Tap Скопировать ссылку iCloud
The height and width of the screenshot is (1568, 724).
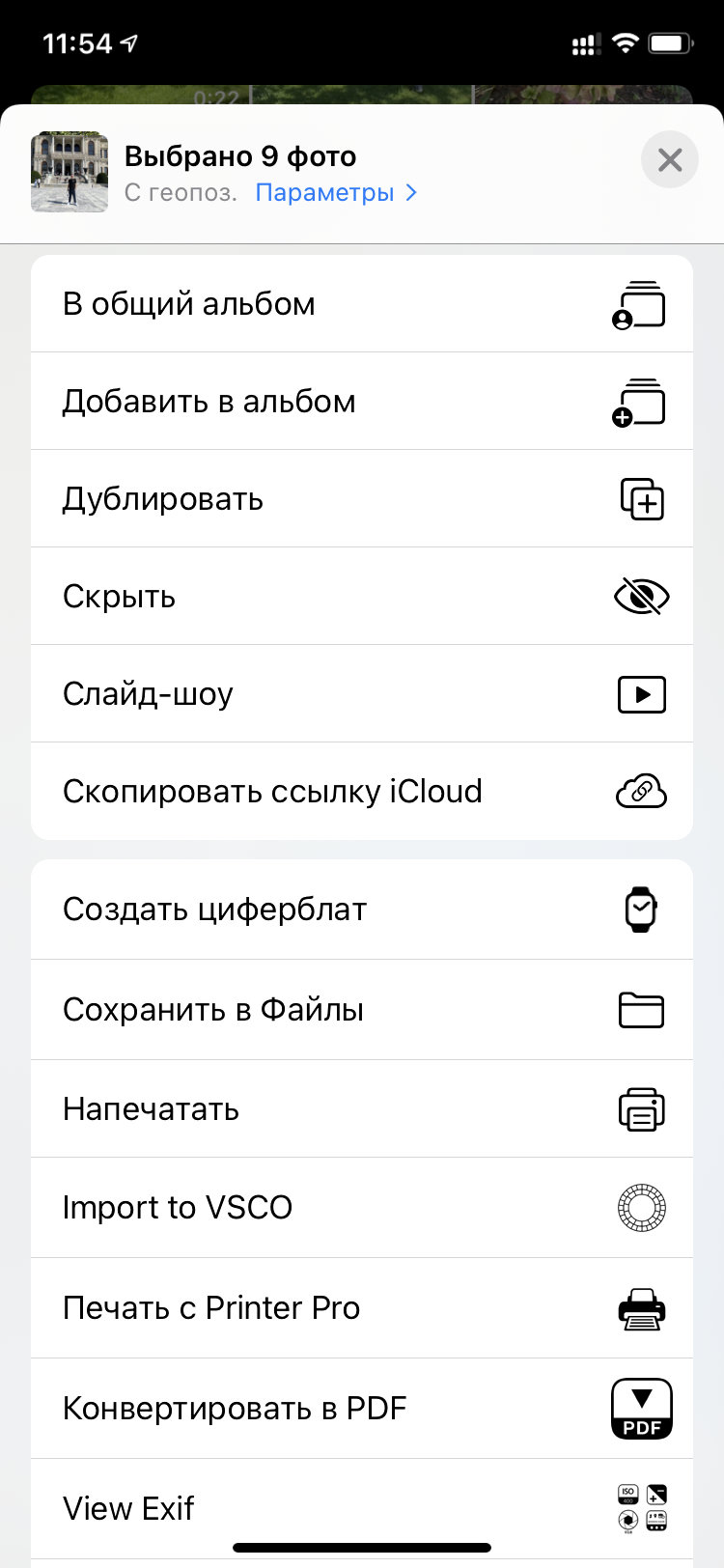[x=362, y=792]
